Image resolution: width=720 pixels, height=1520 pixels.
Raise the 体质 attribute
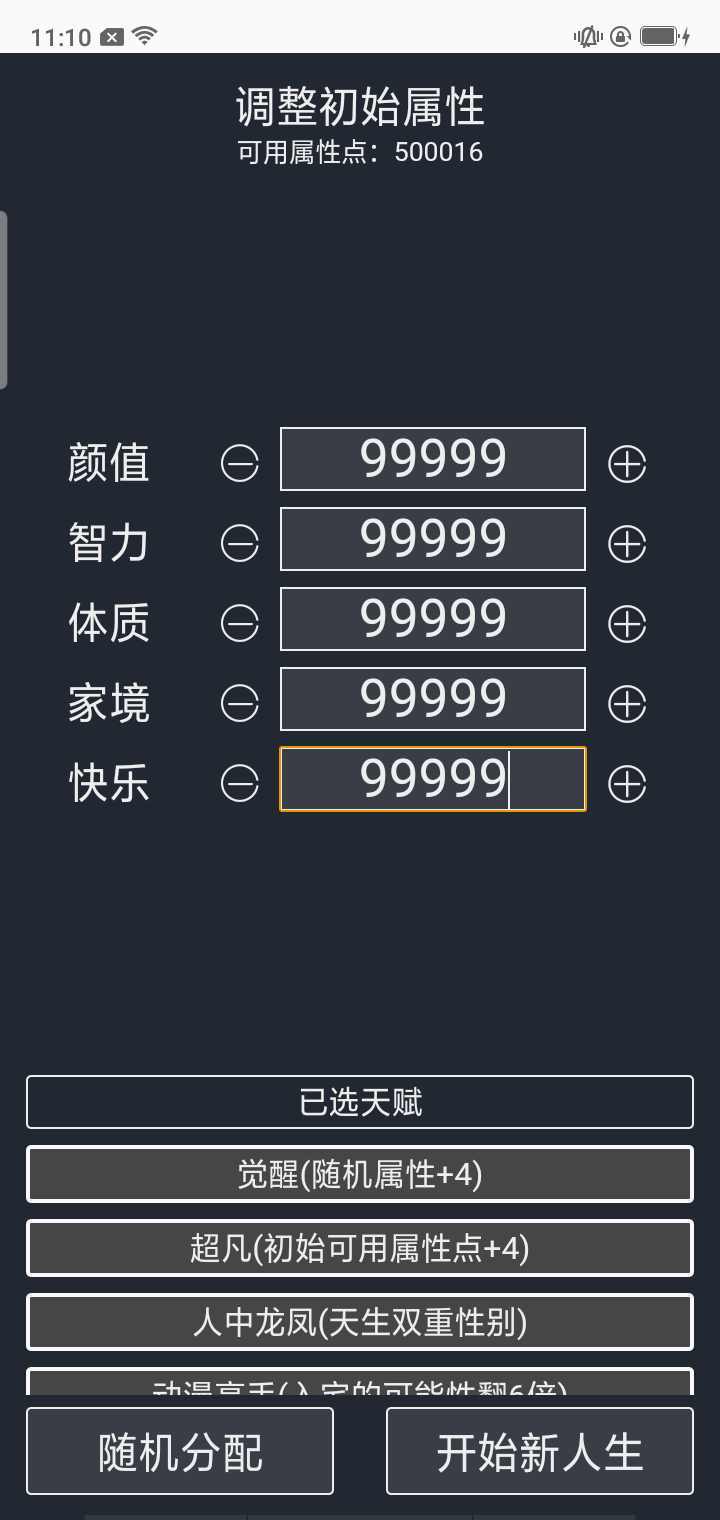(627, 623)
